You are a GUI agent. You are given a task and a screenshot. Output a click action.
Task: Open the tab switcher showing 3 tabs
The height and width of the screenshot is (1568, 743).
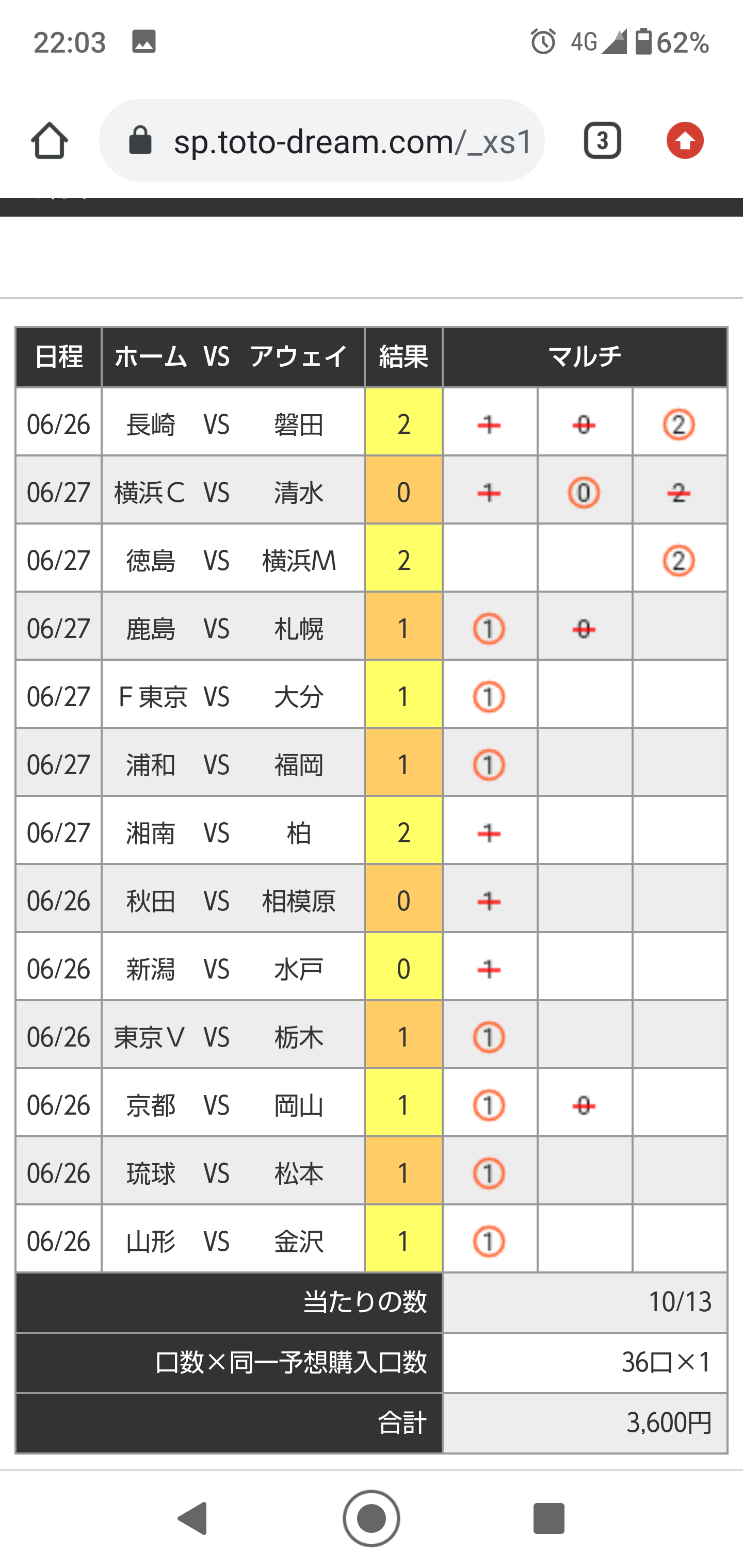pos(602,141)
